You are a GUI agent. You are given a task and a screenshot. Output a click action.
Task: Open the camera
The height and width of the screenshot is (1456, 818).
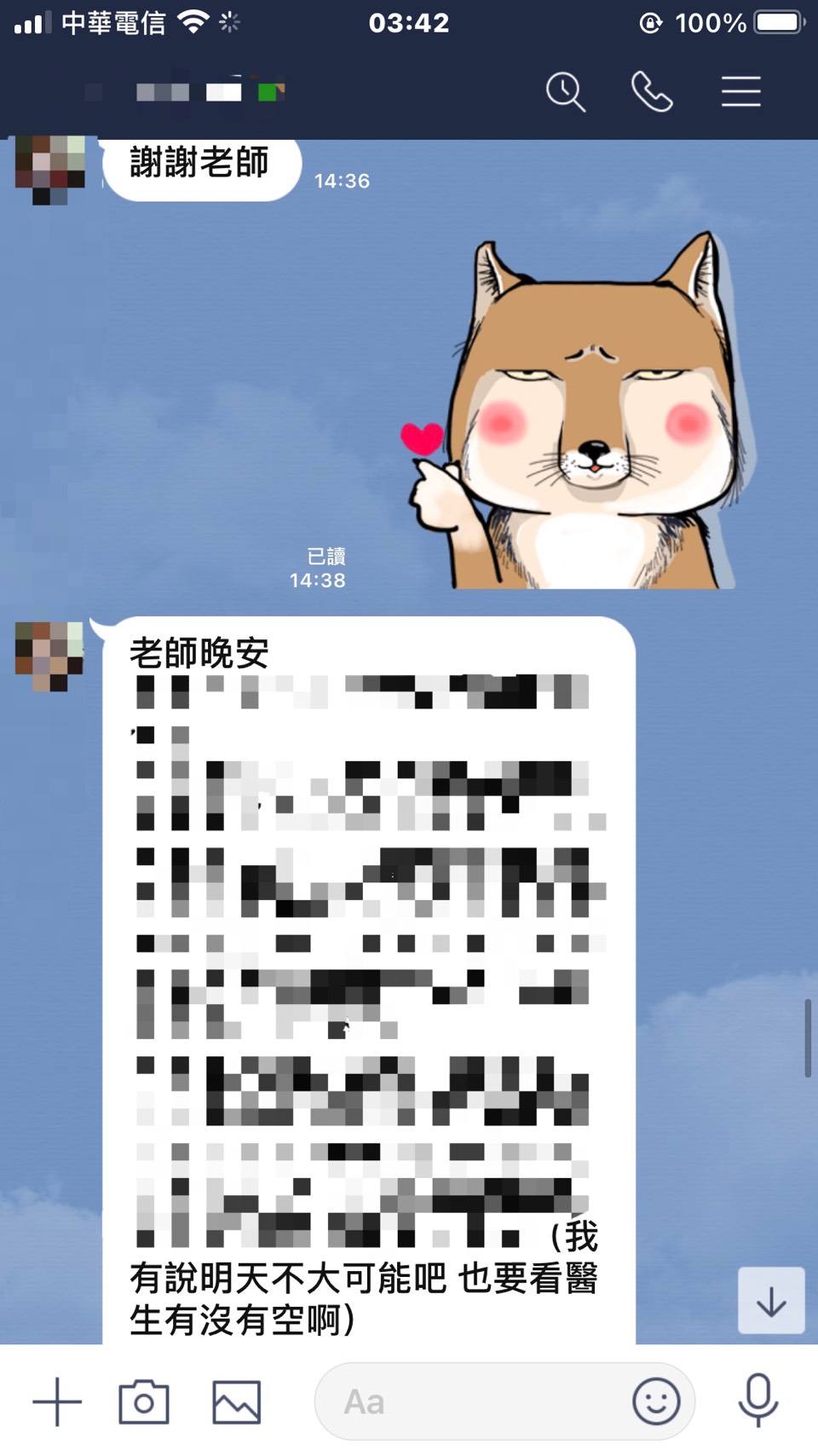click(x=144, y=1401)
